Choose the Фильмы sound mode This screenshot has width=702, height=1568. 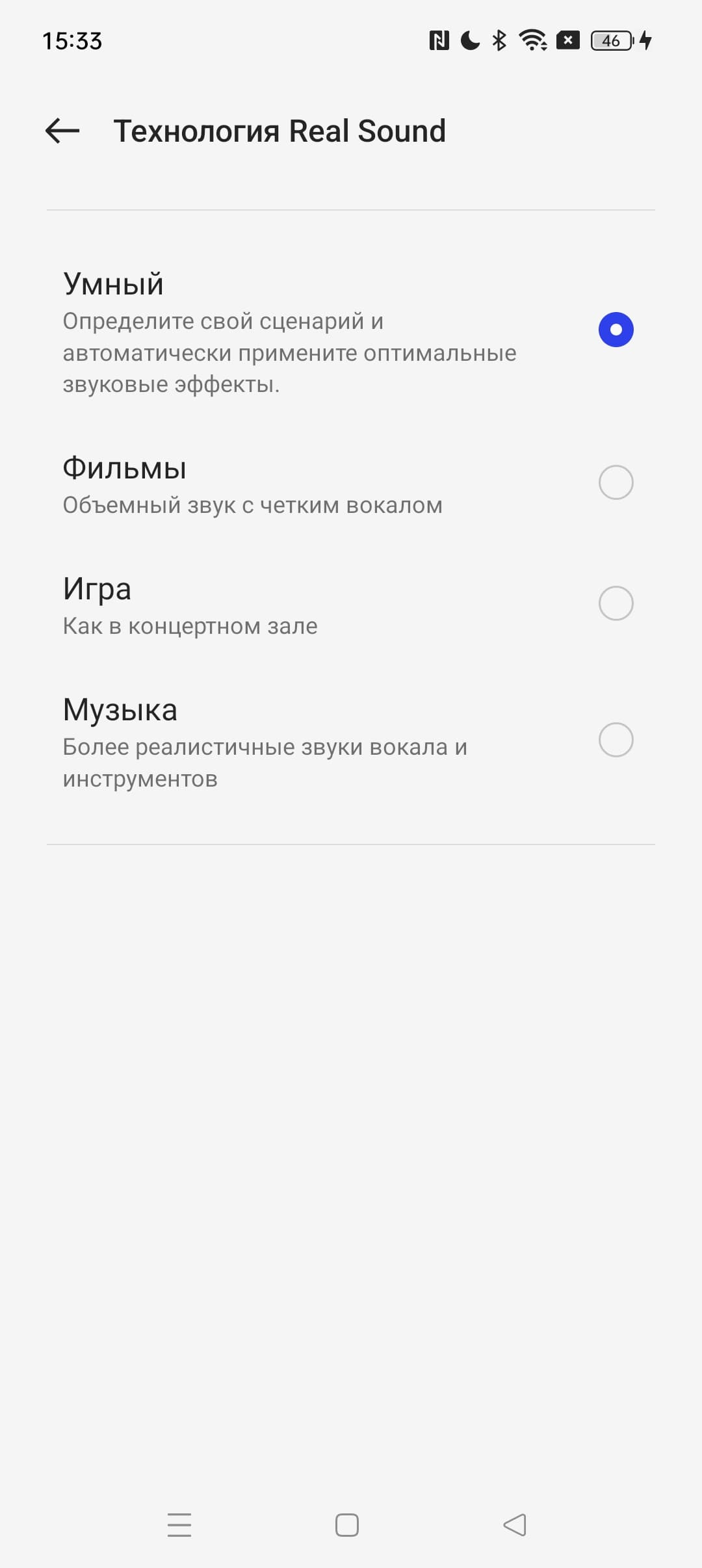tap(615, 482)
